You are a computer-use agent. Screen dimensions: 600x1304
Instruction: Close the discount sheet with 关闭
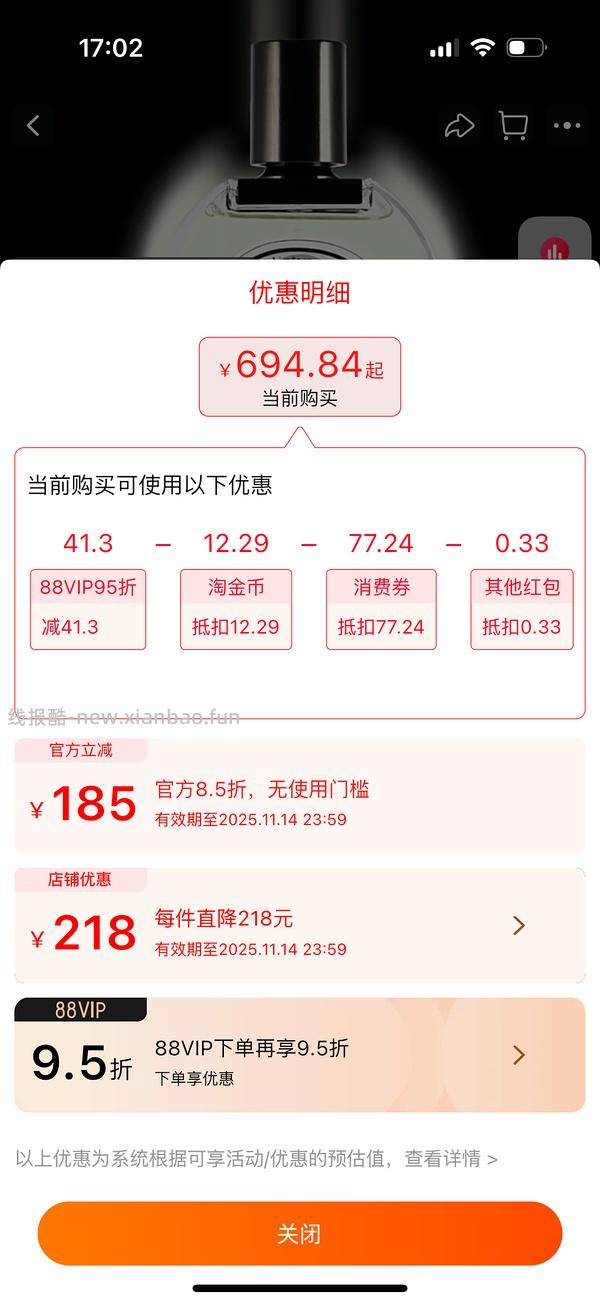[300, 1233]
